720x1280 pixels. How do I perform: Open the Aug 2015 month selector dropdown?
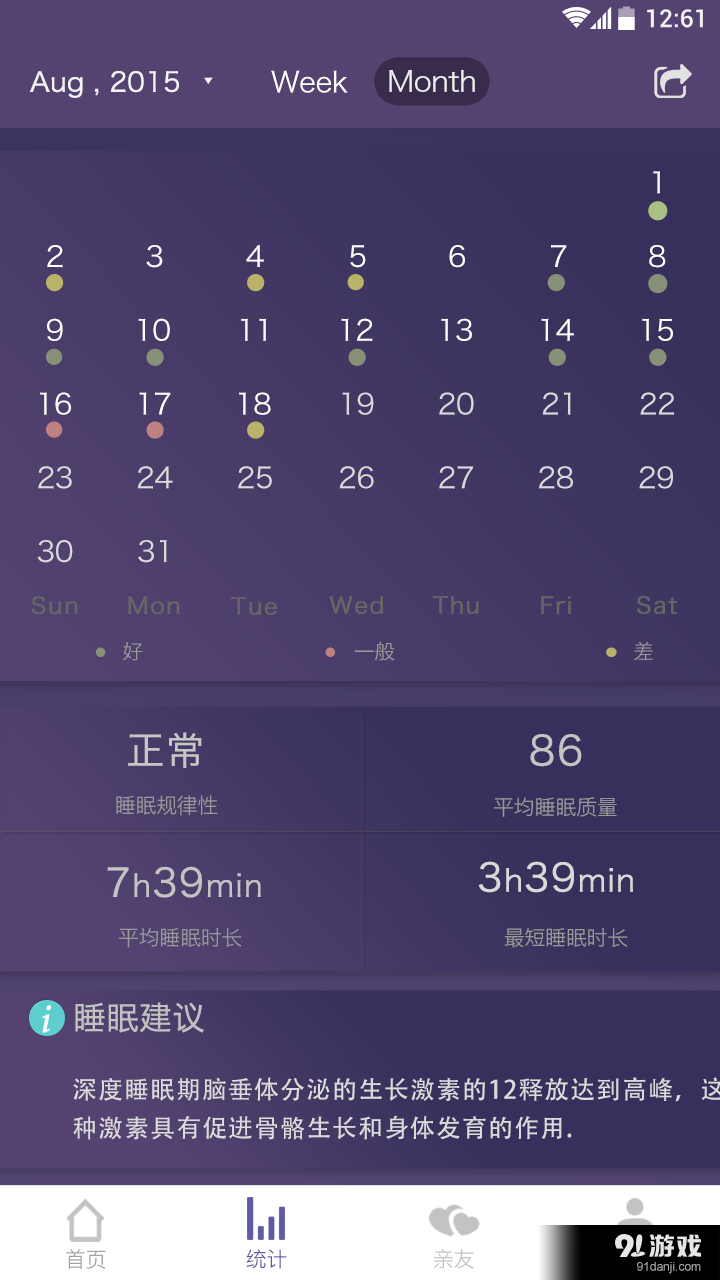pos(120,82)
